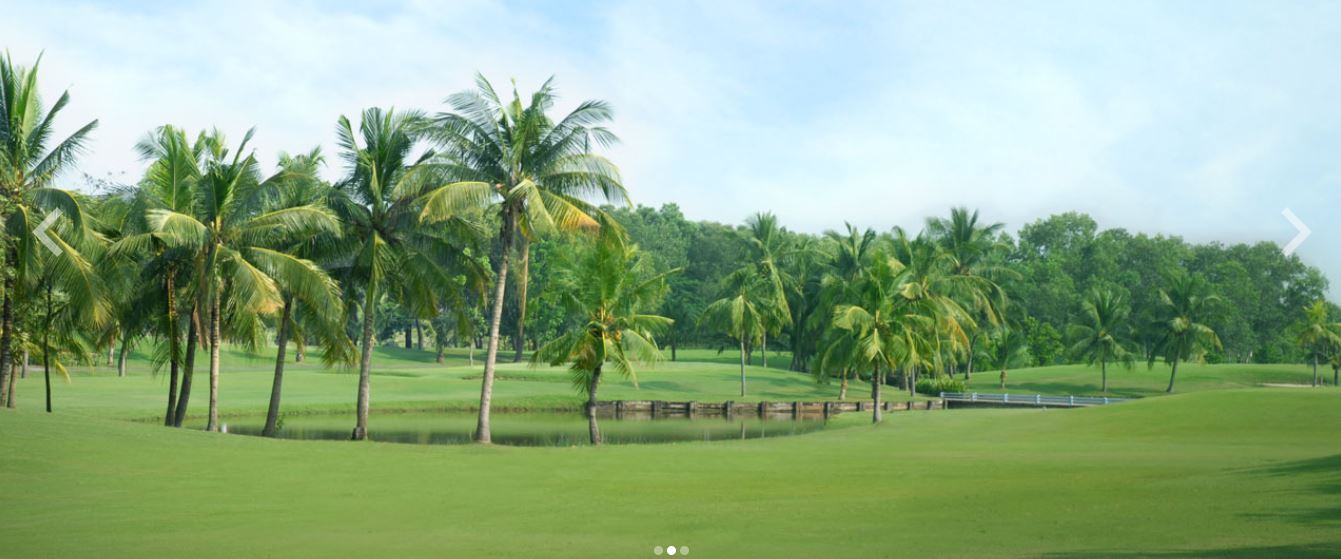Select the third slide indicator dot
Viewport: 1341px width, 559px height.
coord(684,550)
